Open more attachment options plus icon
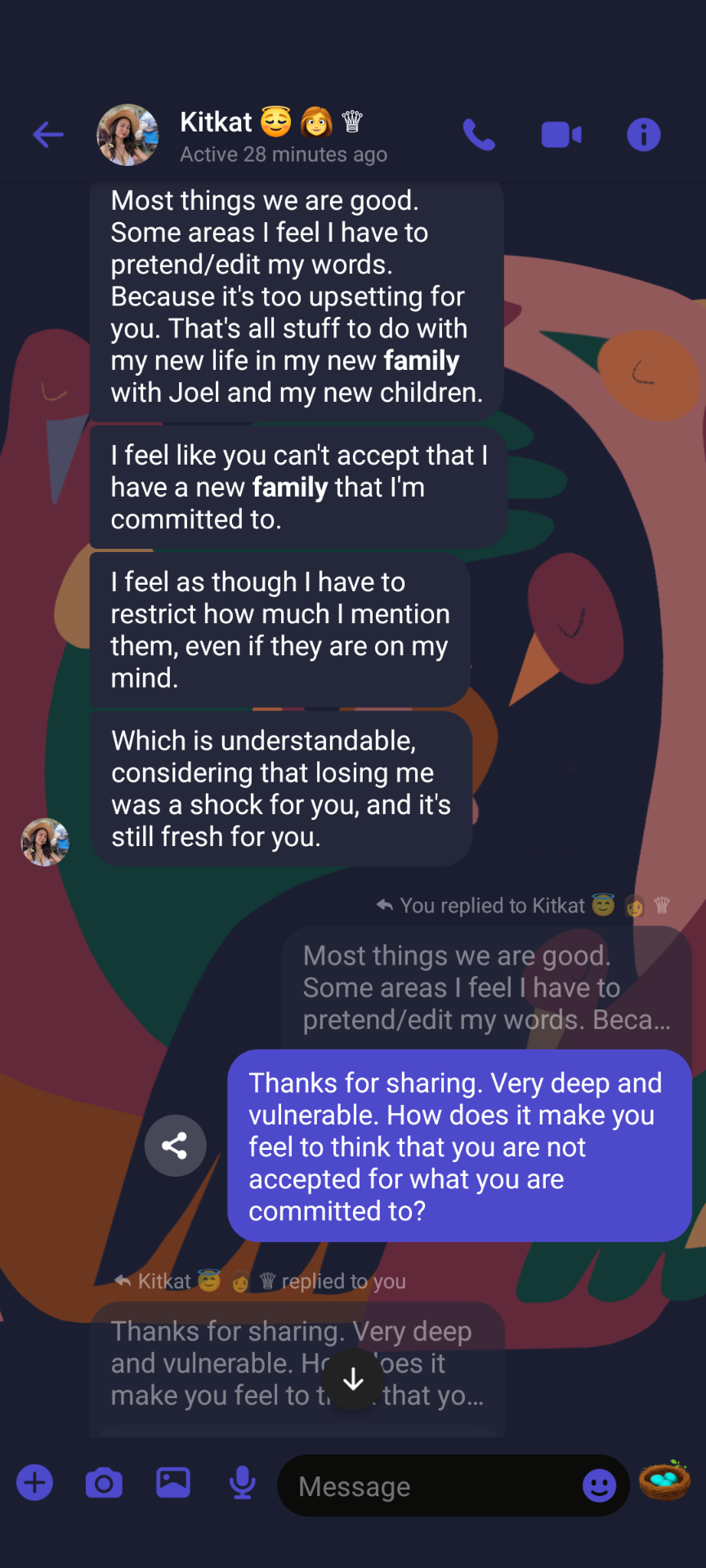This screenshot has height=1568, width=706. click(35, 1483)
